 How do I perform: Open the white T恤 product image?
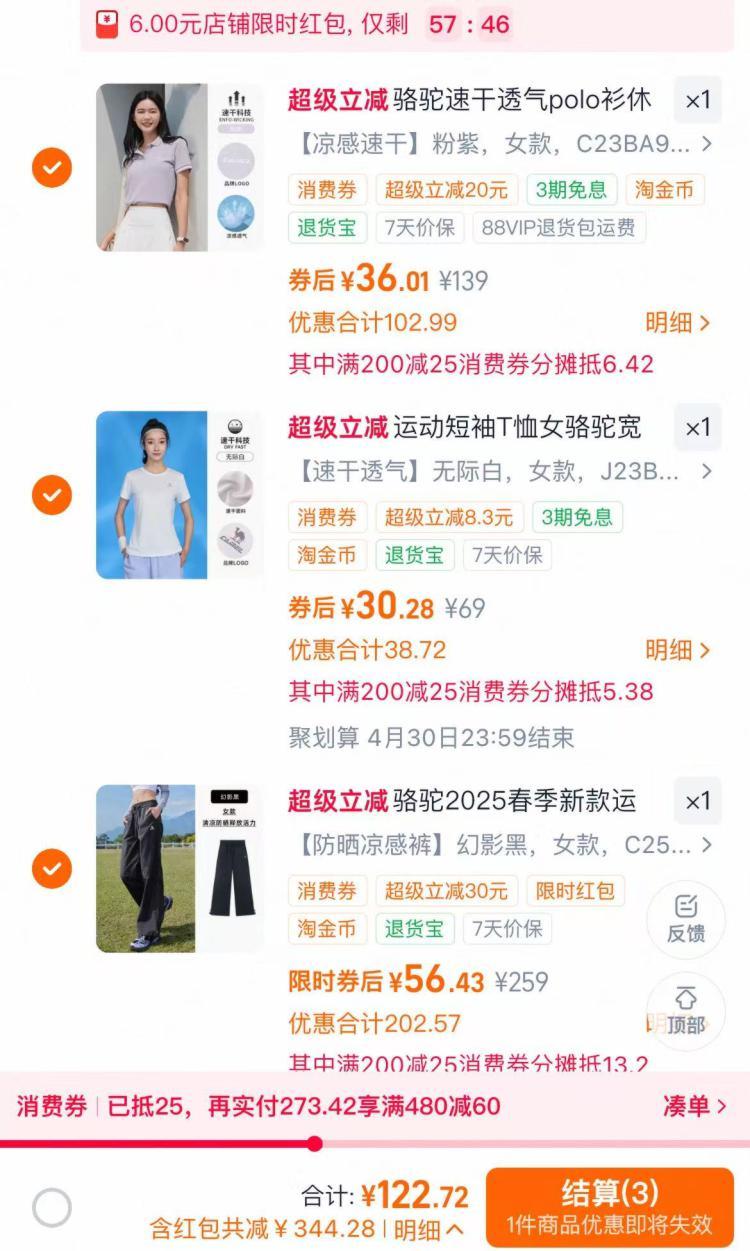click(x=180, y=494)
